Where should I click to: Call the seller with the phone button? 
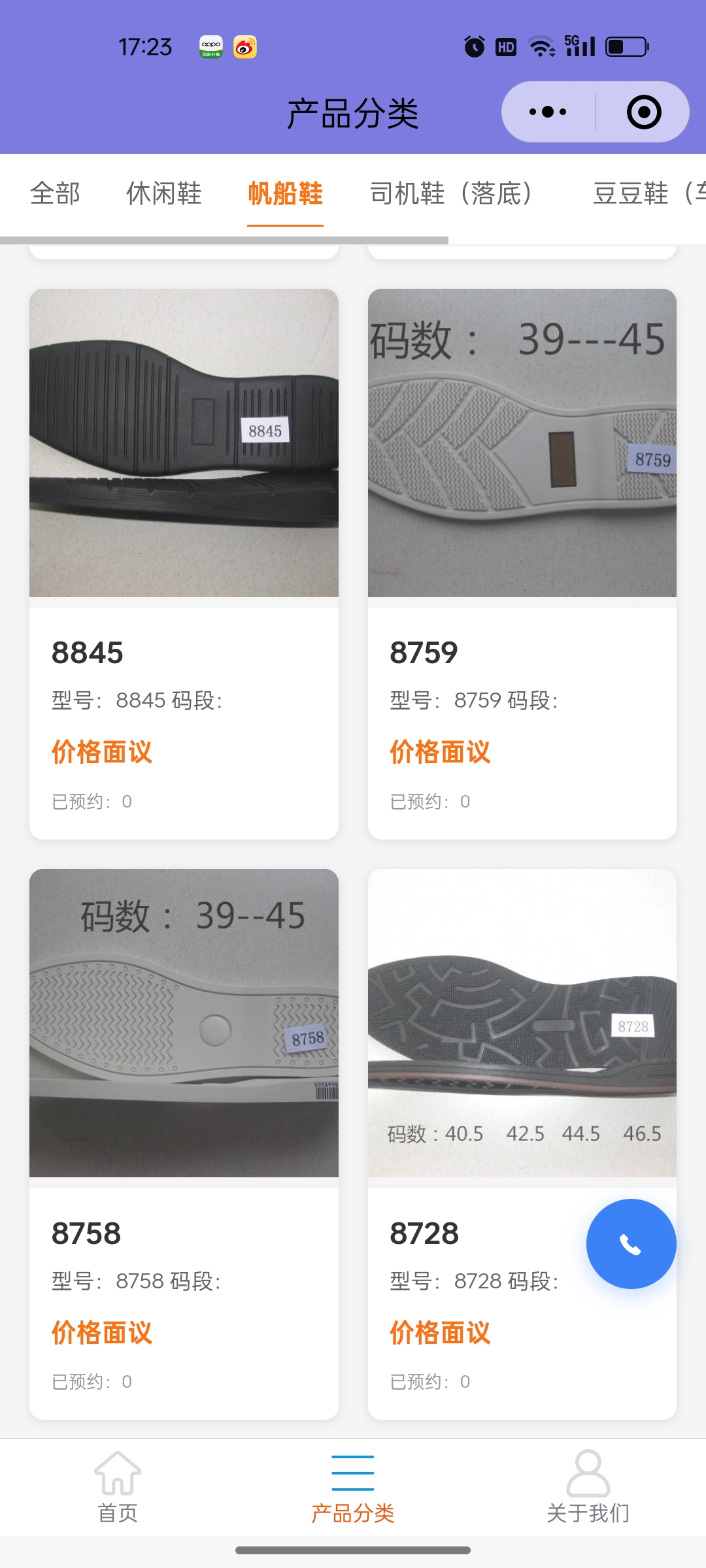click(x=631, y=1244)
